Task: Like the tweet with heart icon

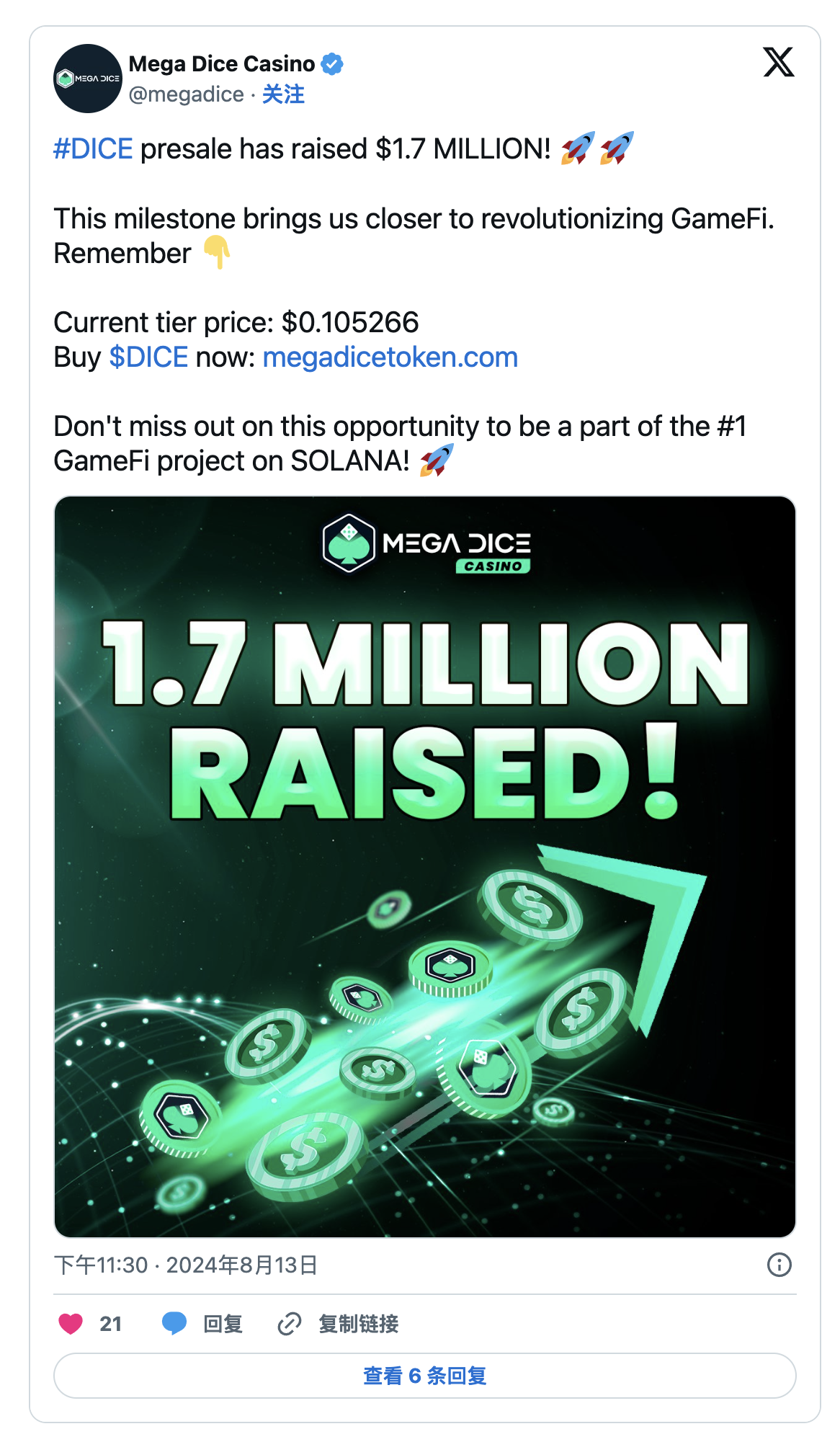Action: pyautogui.click(x=71, y=1324)
